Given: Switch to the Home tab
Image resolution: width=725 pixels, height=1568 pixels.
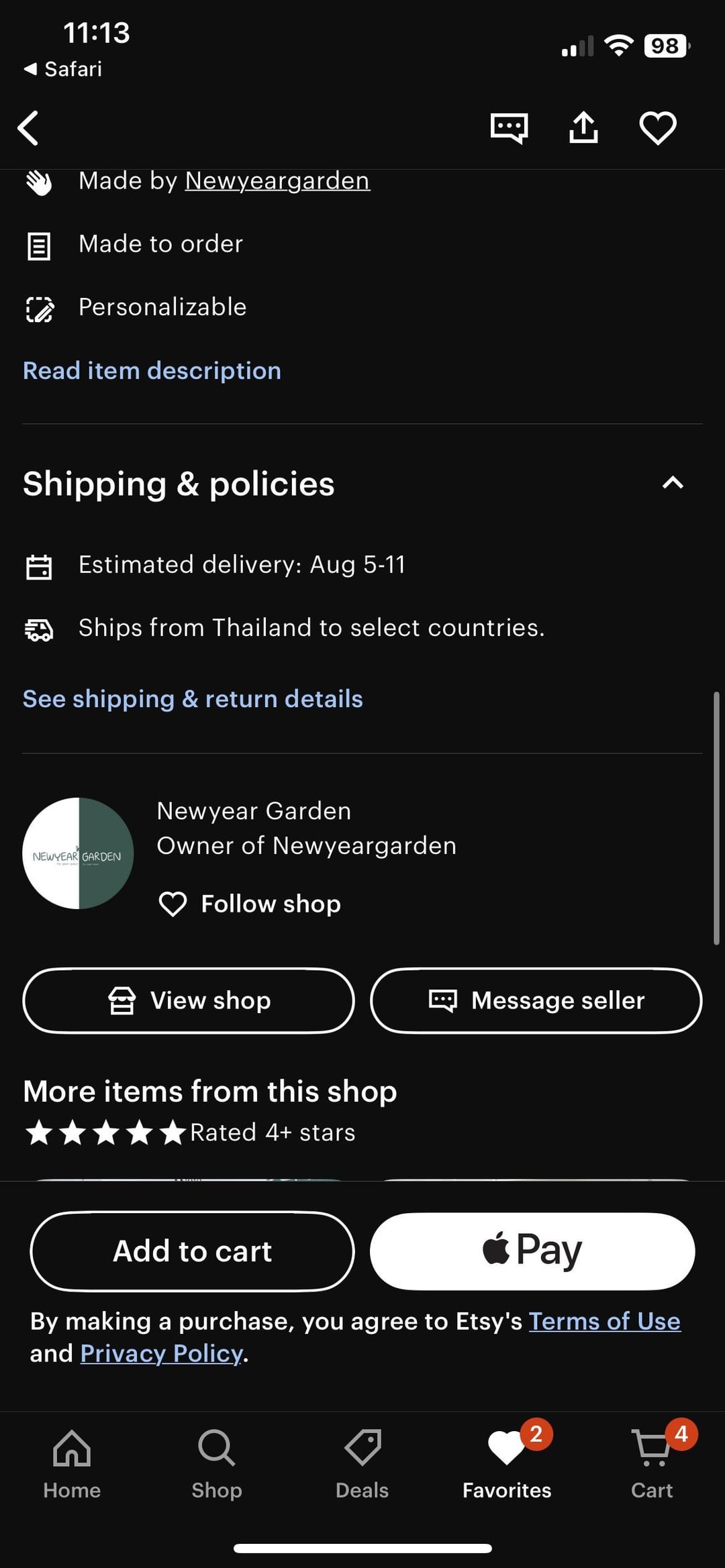Looking at the screenshot, I should [72, 1464].
